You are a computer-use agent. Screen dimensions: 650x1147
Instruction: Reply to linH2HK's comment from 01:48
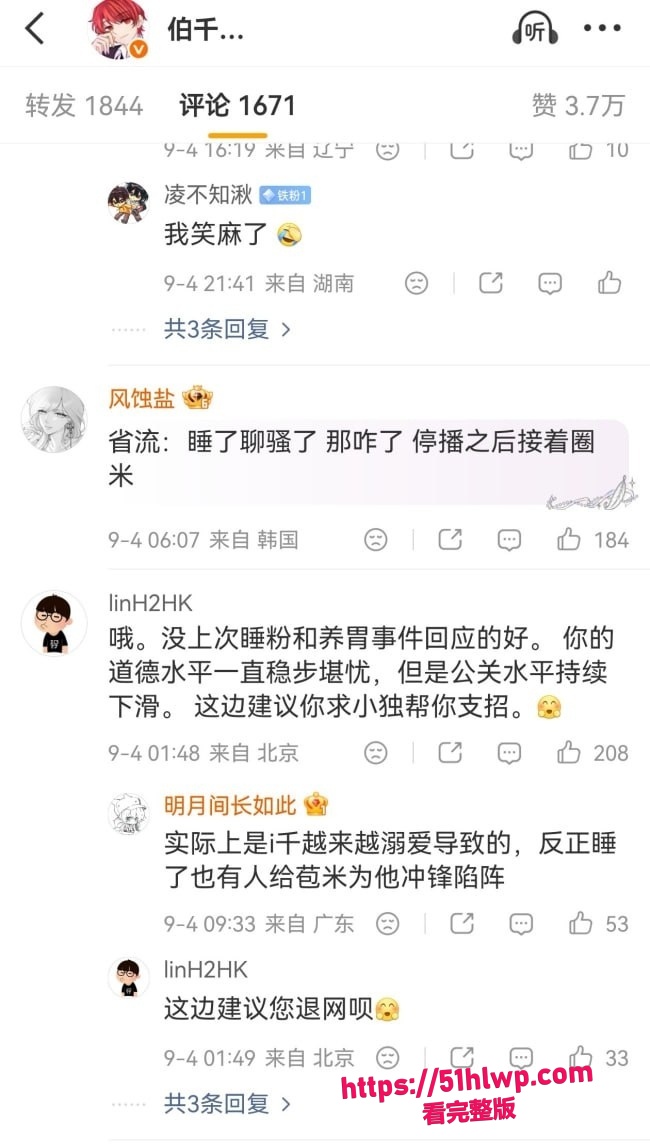(510, 752)
